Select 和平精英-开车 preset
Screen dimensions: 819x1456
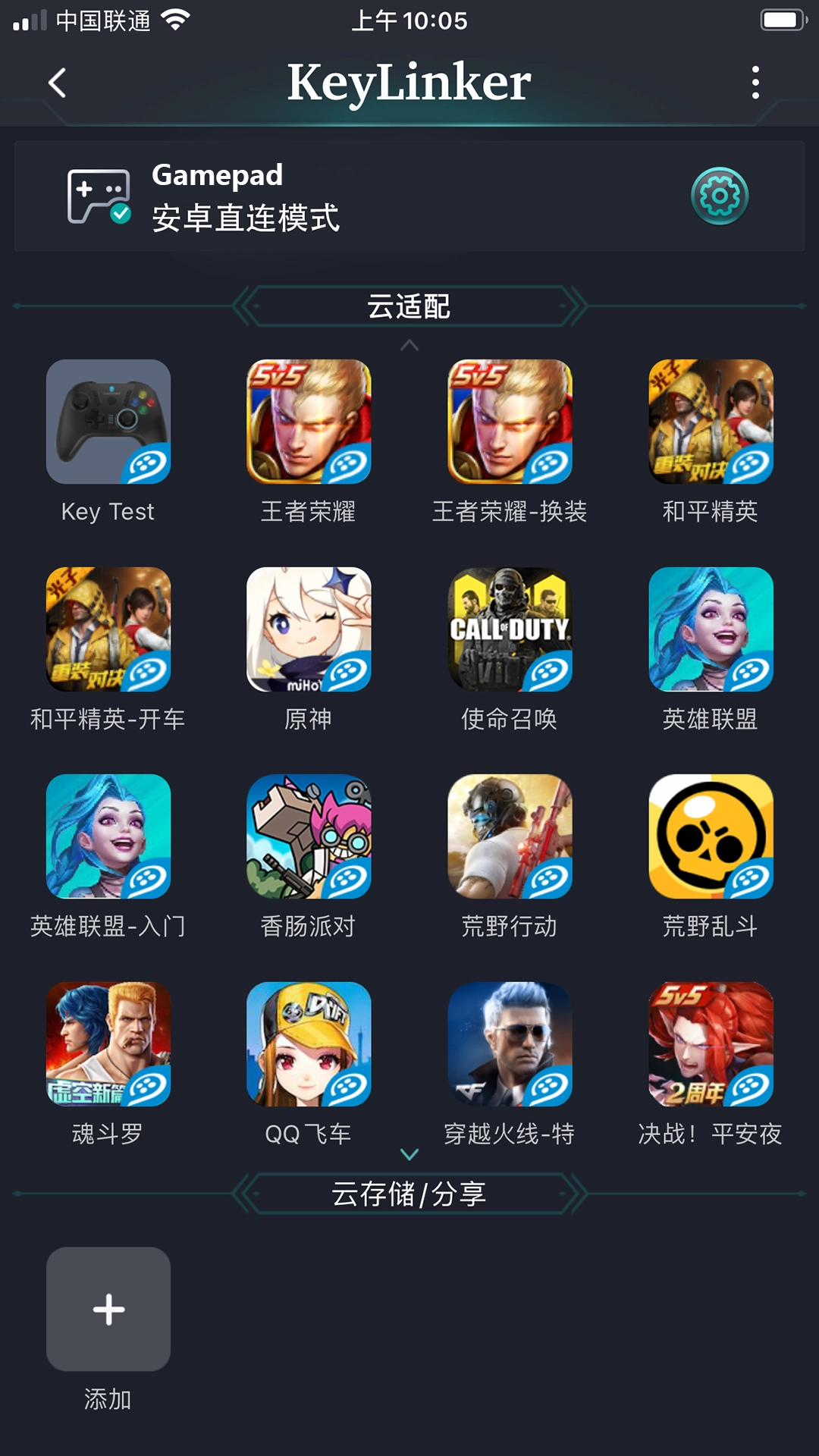click(x=108, y=629)
